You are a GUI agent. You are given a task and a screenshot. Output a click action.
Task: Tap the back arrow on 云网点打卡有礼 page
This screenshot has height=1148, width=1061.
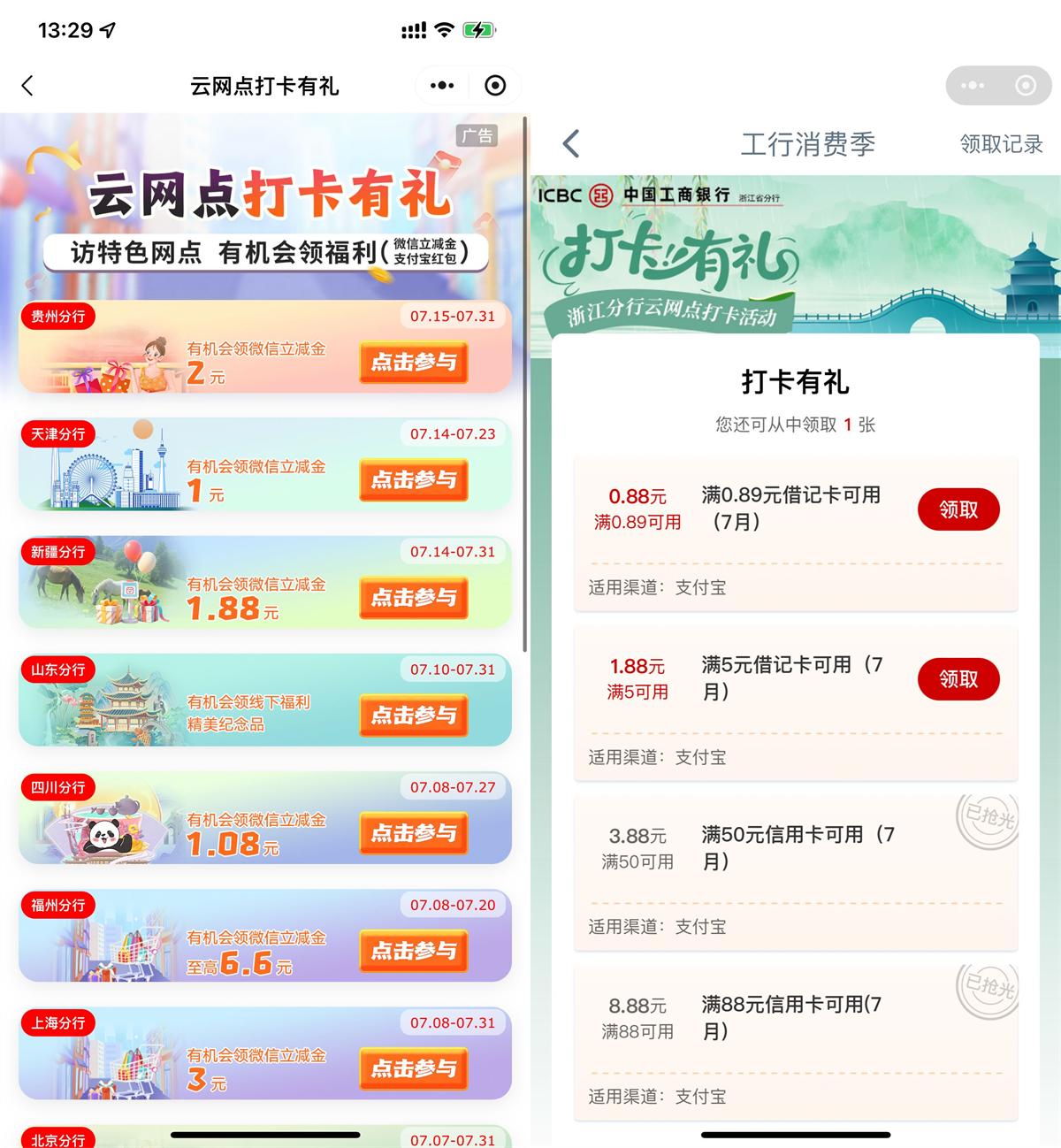coord(28,86)
